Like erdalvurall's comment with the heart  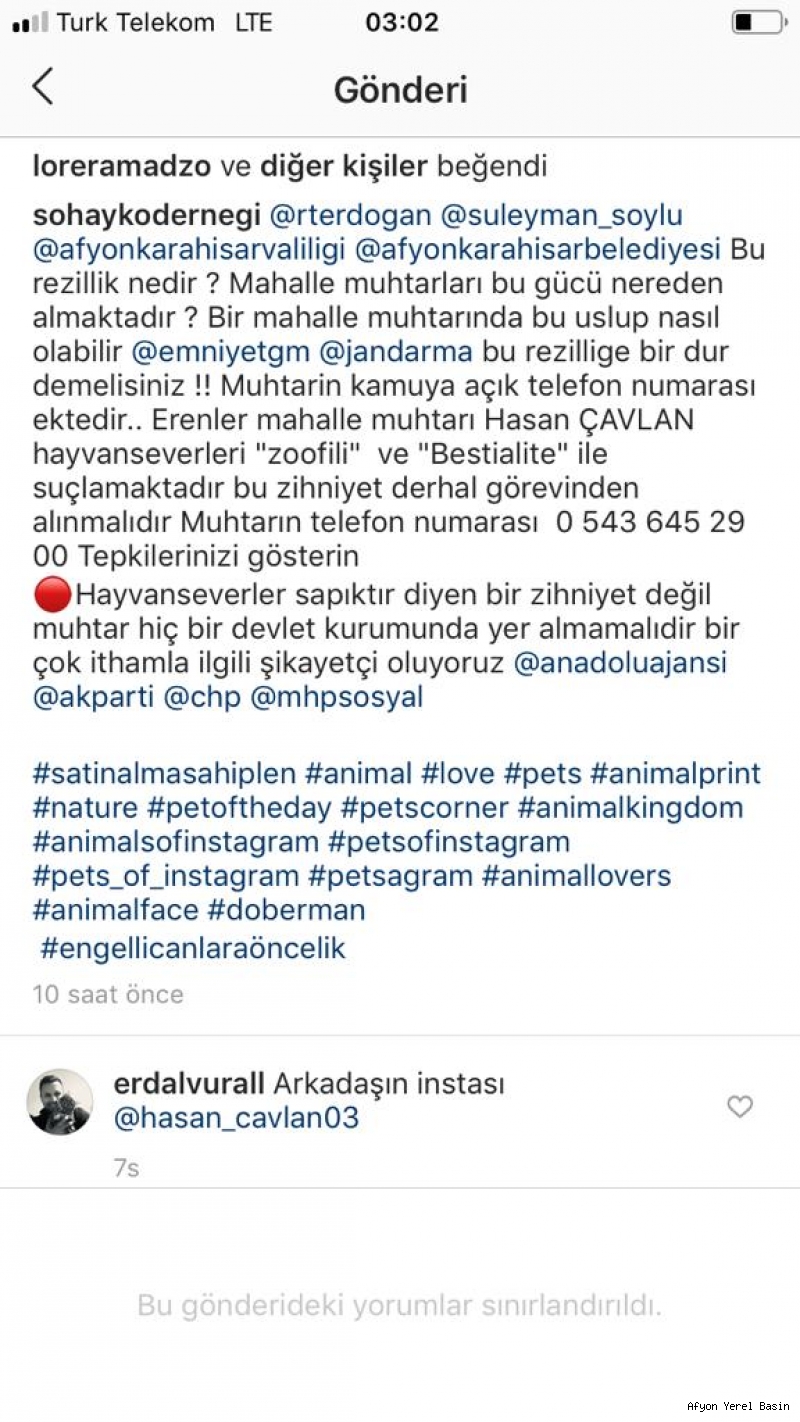click(740, 1106)
